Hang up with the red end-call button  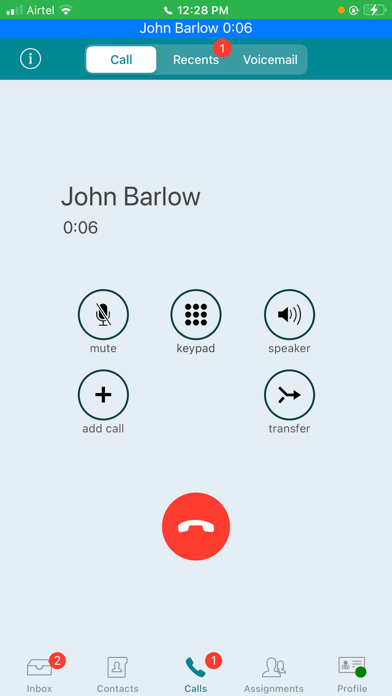[x=196, y=527]
